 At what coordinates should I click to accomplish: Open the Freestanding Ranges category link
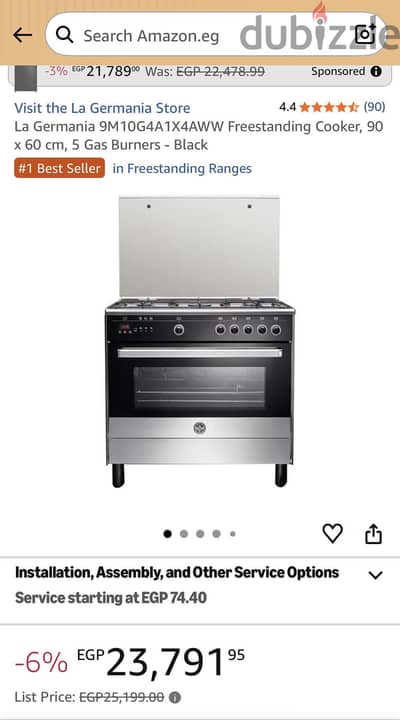[x=182, y=169]
